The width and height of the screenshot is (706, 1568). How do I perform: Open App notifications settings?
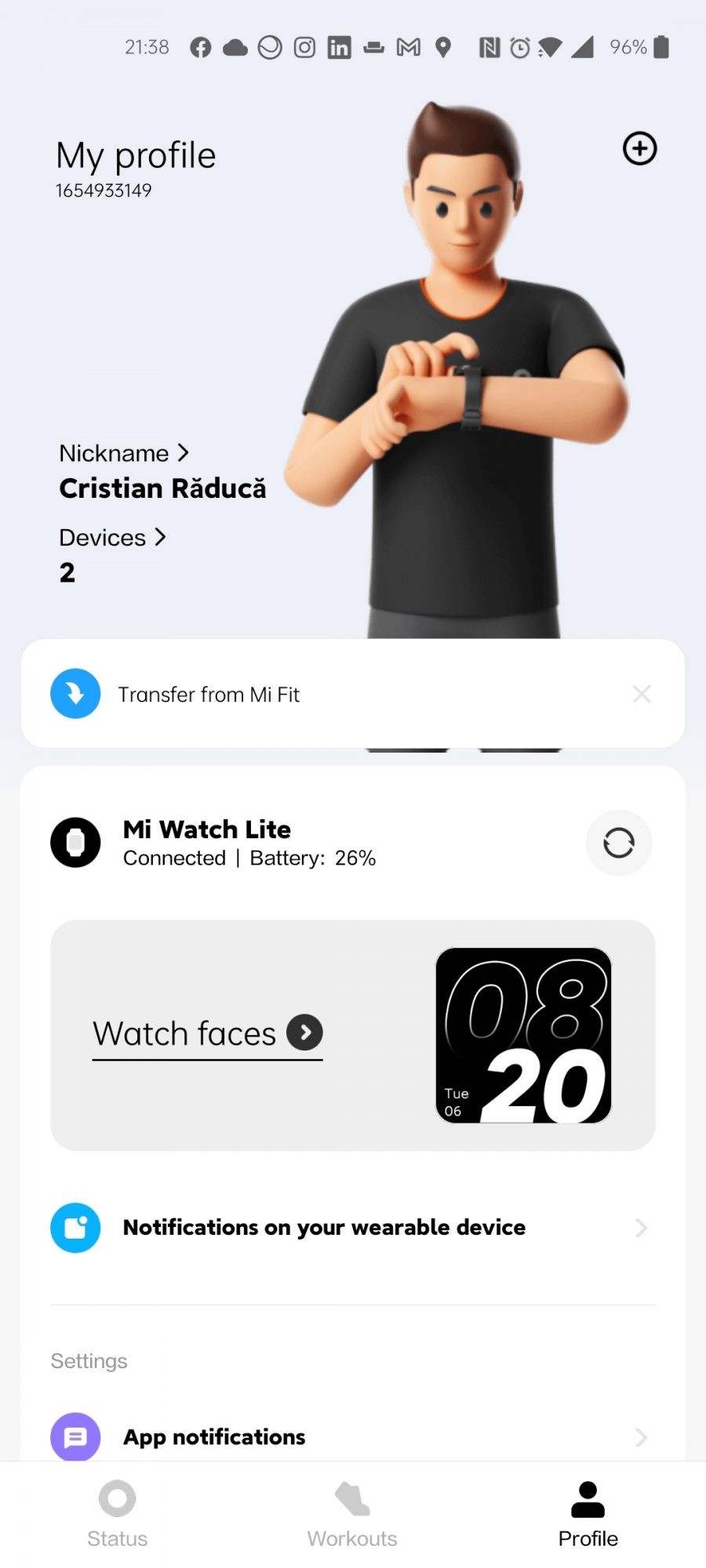tap(214, 1437)
